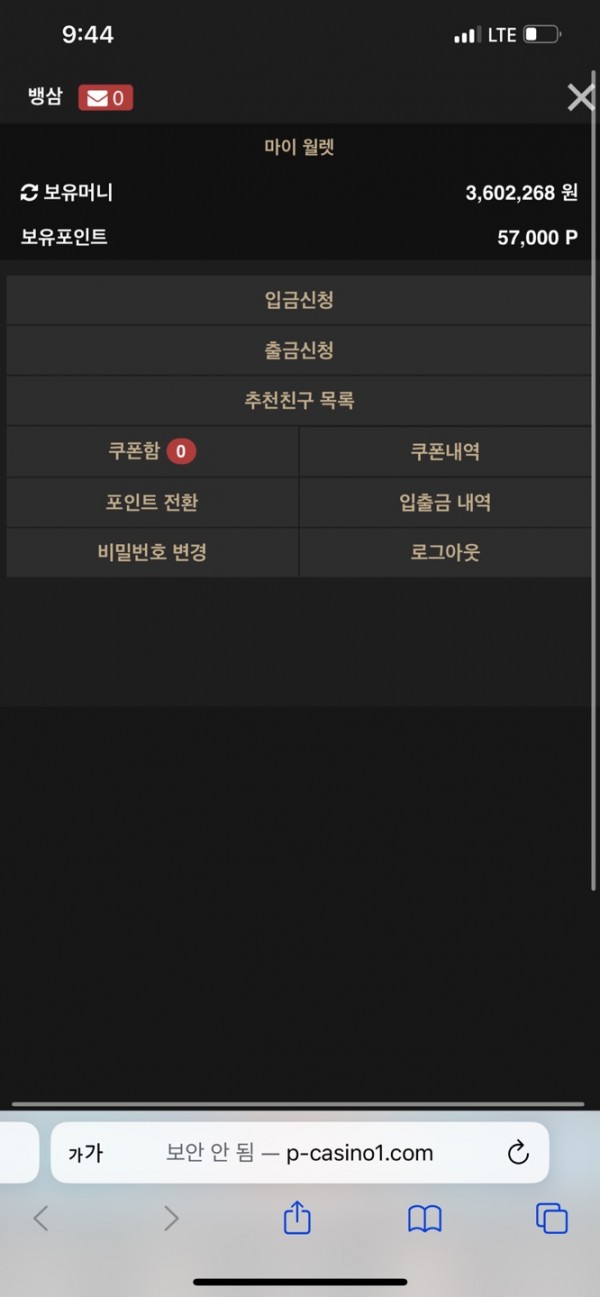Show all open Safari tabs
The width and height of the screenshot is (600, 1297).
coord(552,1218)
